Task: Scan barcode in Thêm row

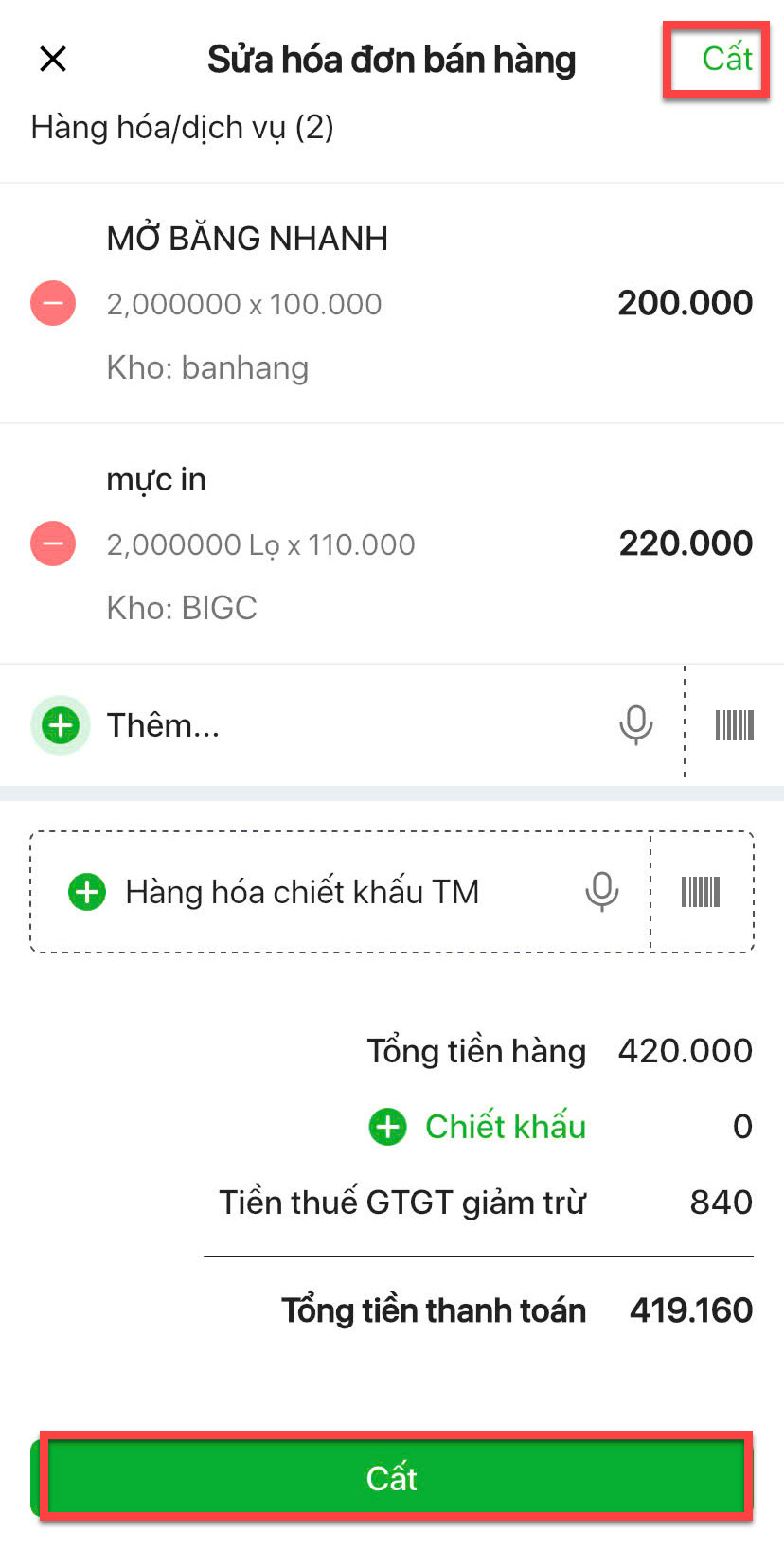Action: (x=734, y=725)
